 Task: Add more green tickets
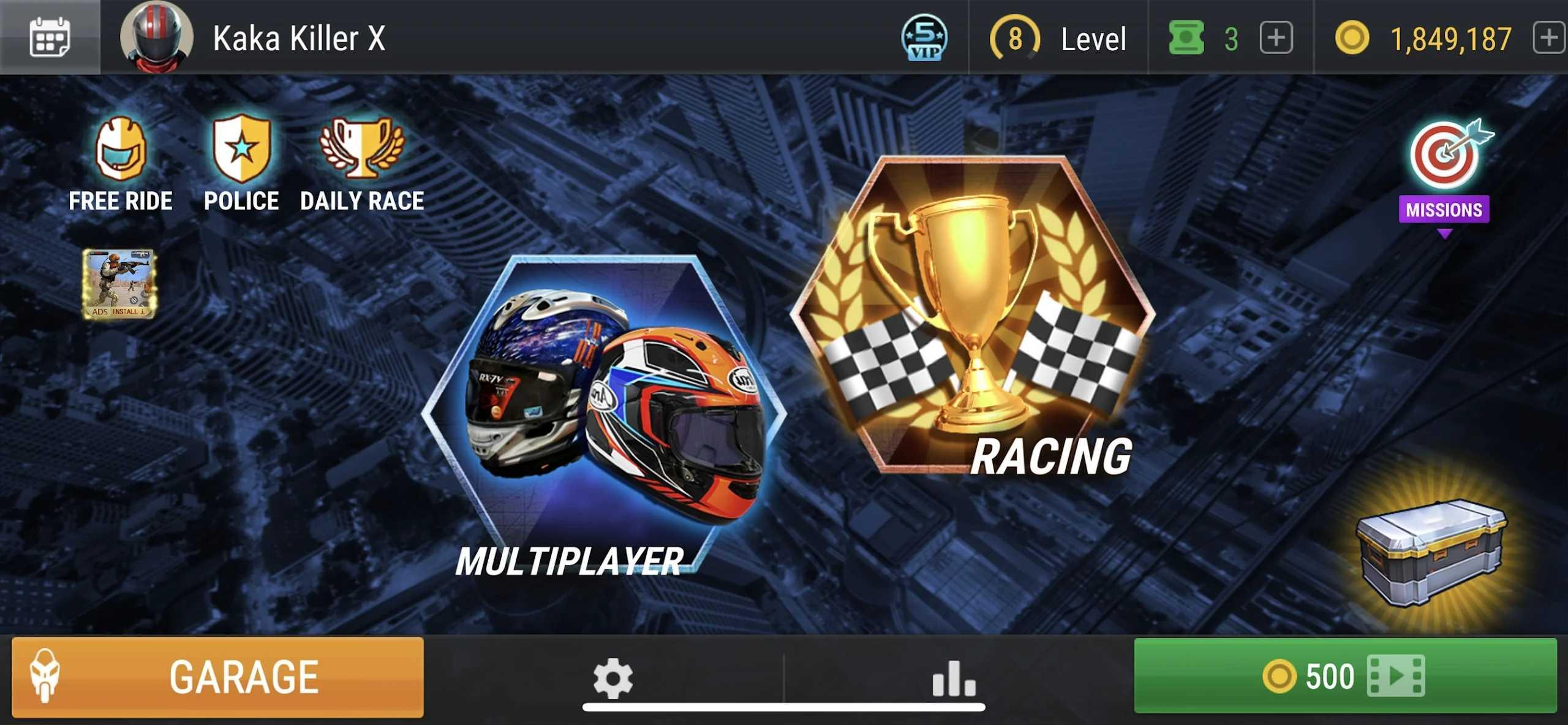coord(1276,38)
